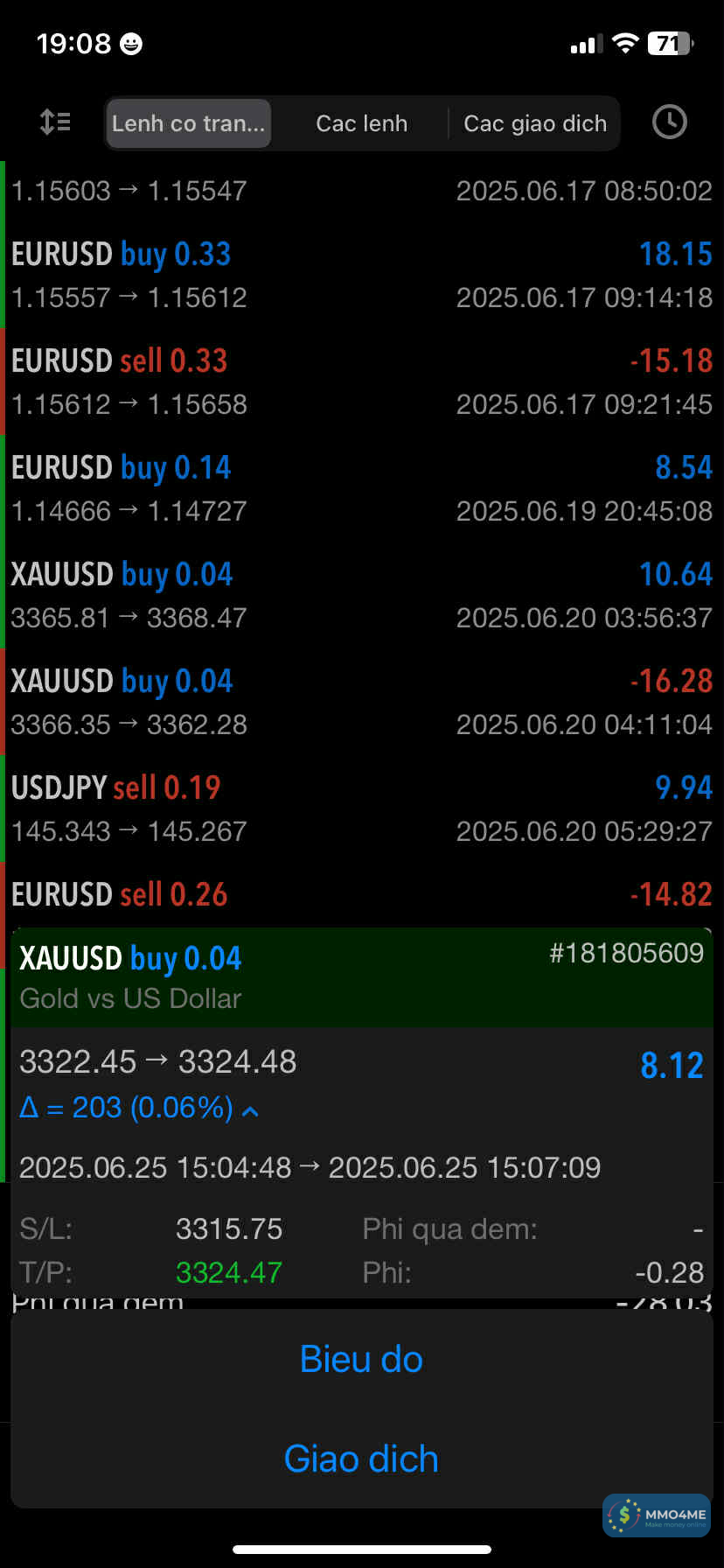724x1568 pixels.
Task: Open the XAUUSD trade with profit 10.64
Action: point(361,594)
